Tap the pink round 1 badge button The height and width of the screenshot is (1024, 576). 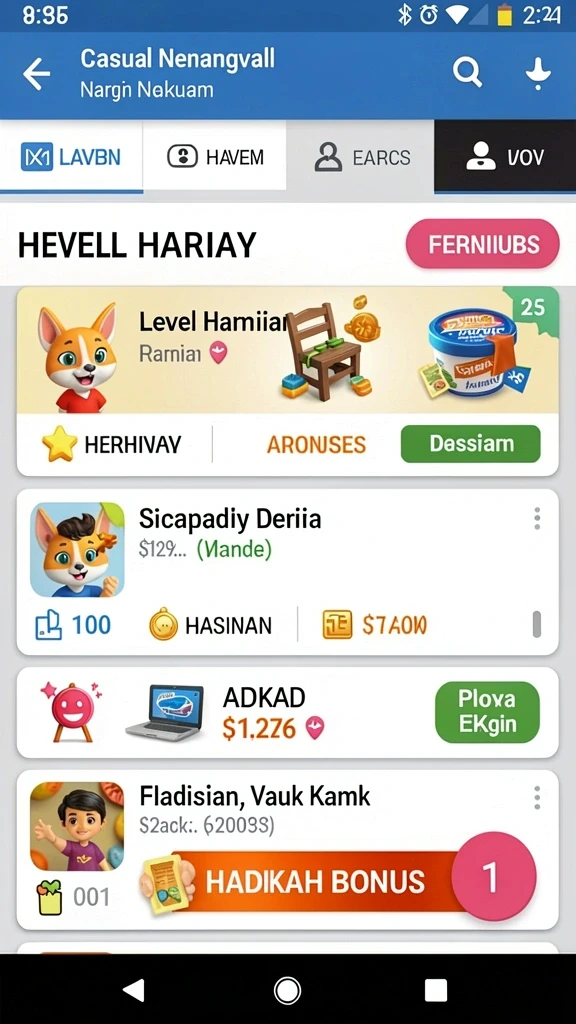[494, 875]
